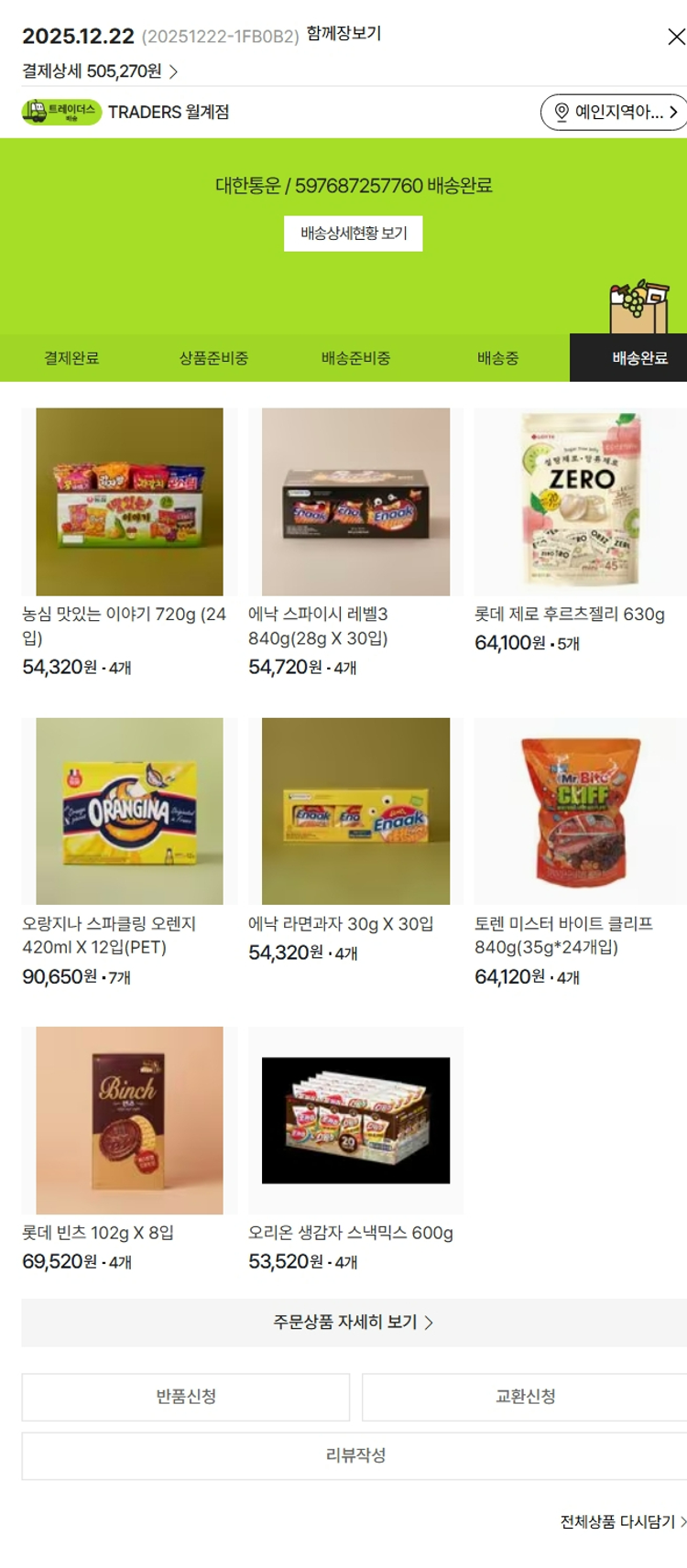Open 오랑지나 스파클링 오렌지 product
This screenshot has height=1568, width=687.
coord(129,811)
